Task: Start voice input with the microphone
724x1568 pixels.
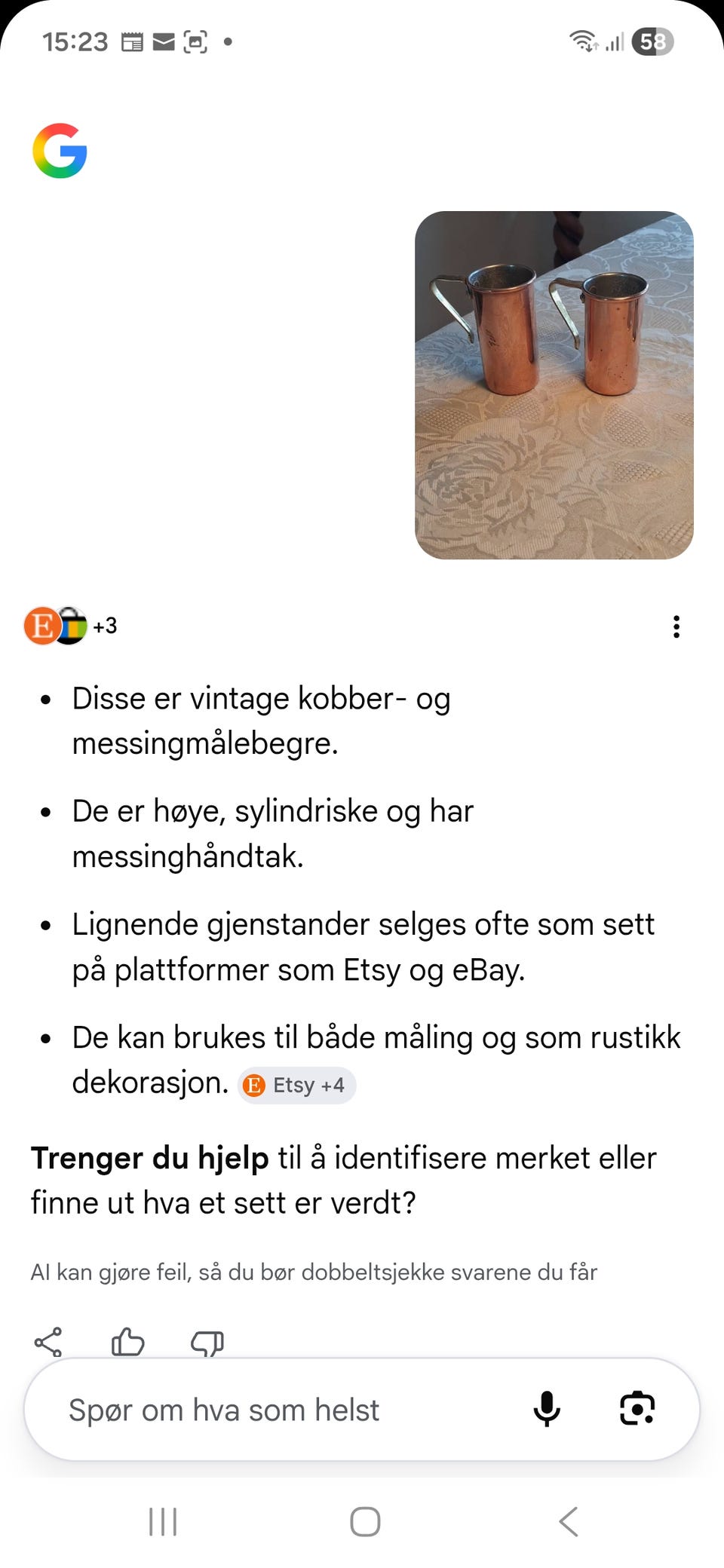Action: tap(547, 1409)
